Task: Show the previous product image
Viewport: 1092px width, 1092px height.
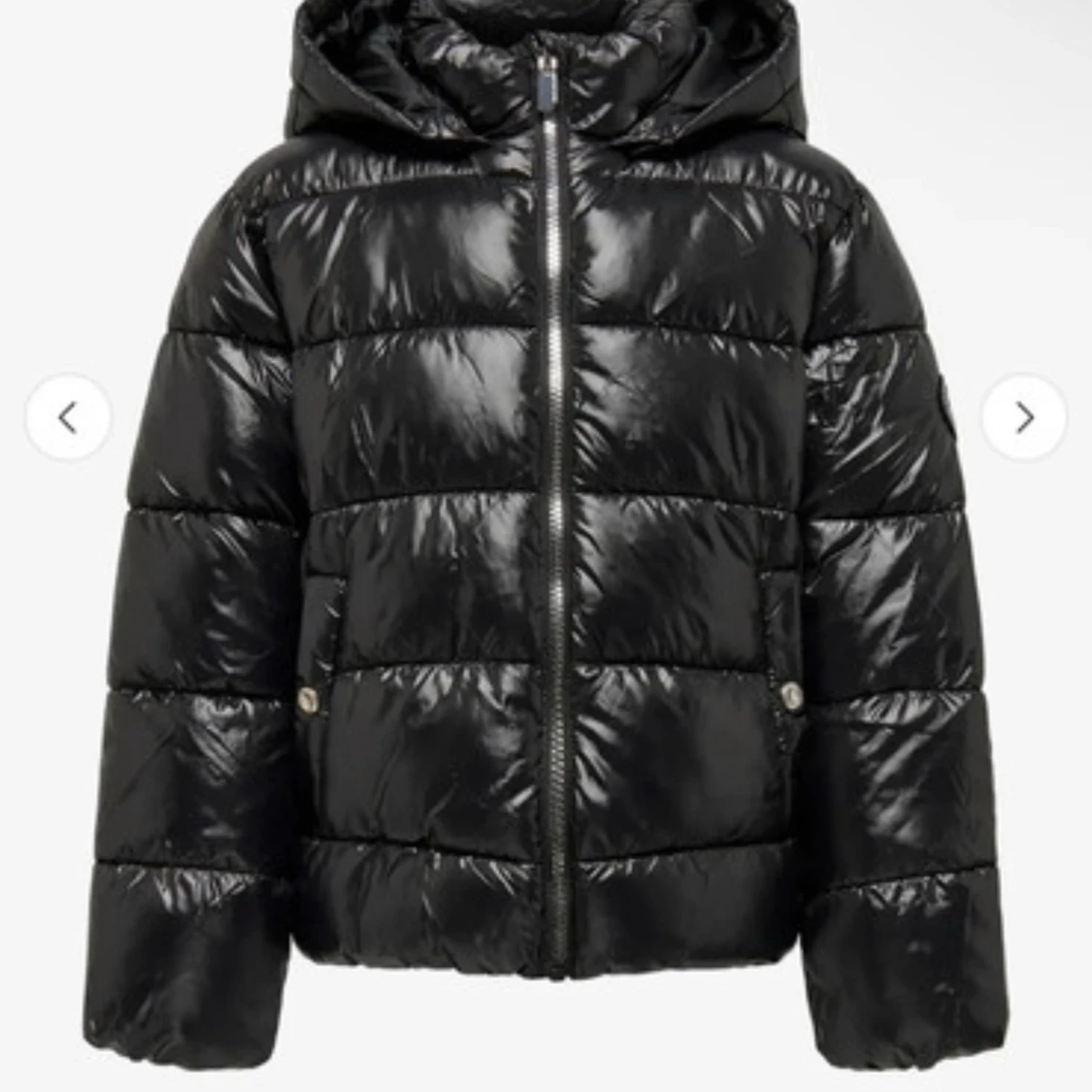Action: [x=67, y=417]
